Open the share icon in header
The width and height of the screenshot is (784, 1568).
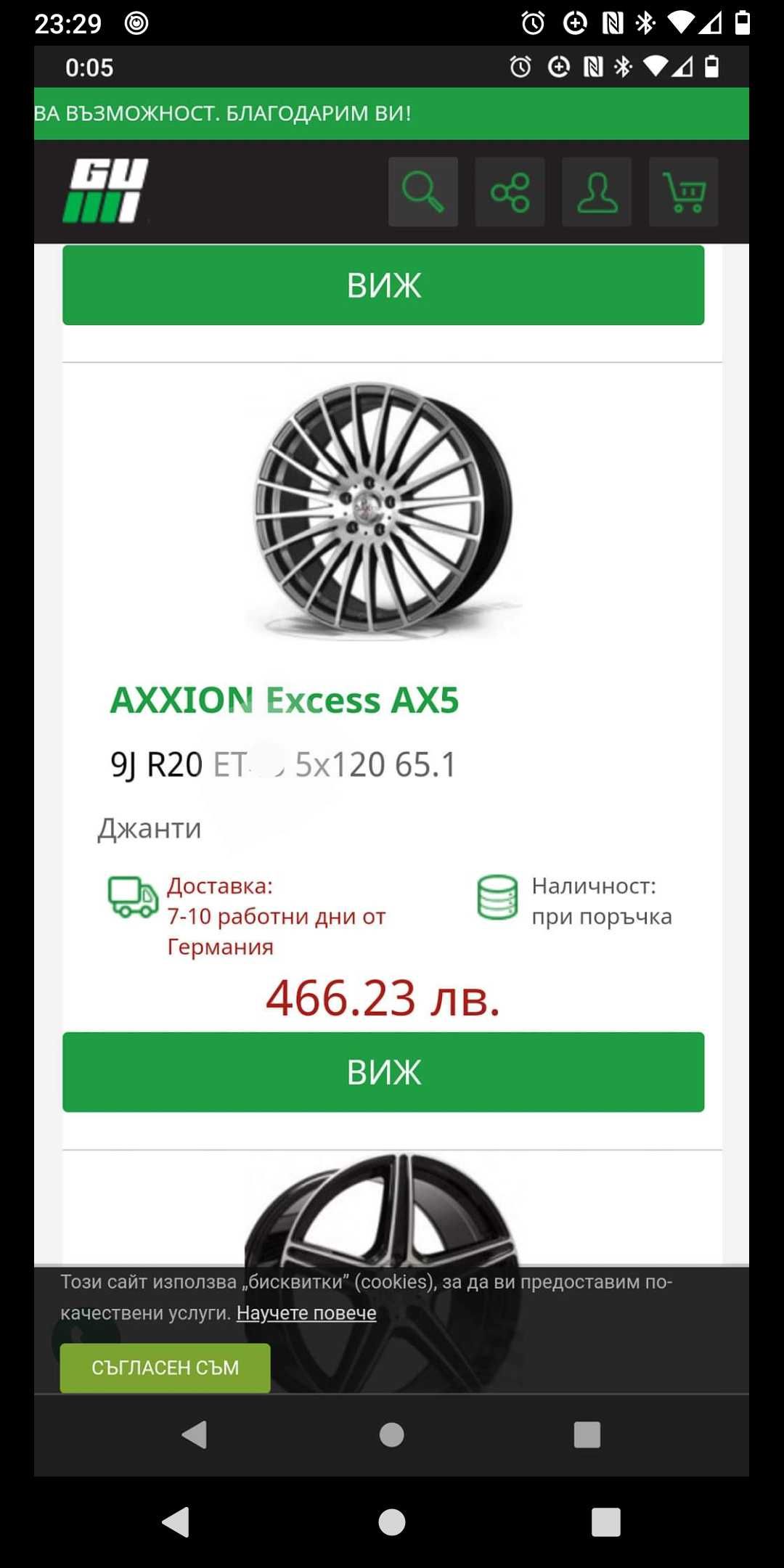click(x=510, y=192)
